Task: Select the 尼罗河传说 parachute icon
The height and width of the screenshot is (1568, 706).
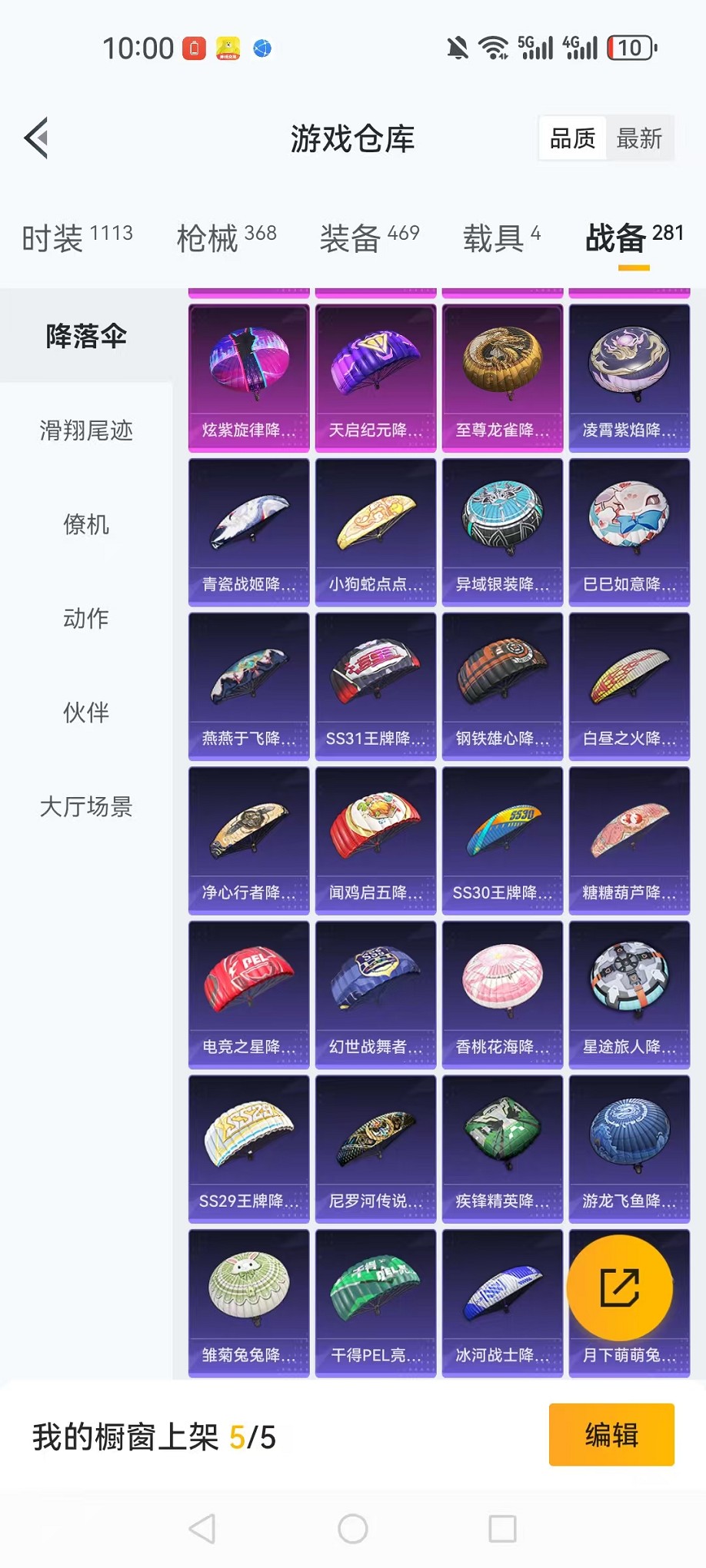Action: (375, 1138)
